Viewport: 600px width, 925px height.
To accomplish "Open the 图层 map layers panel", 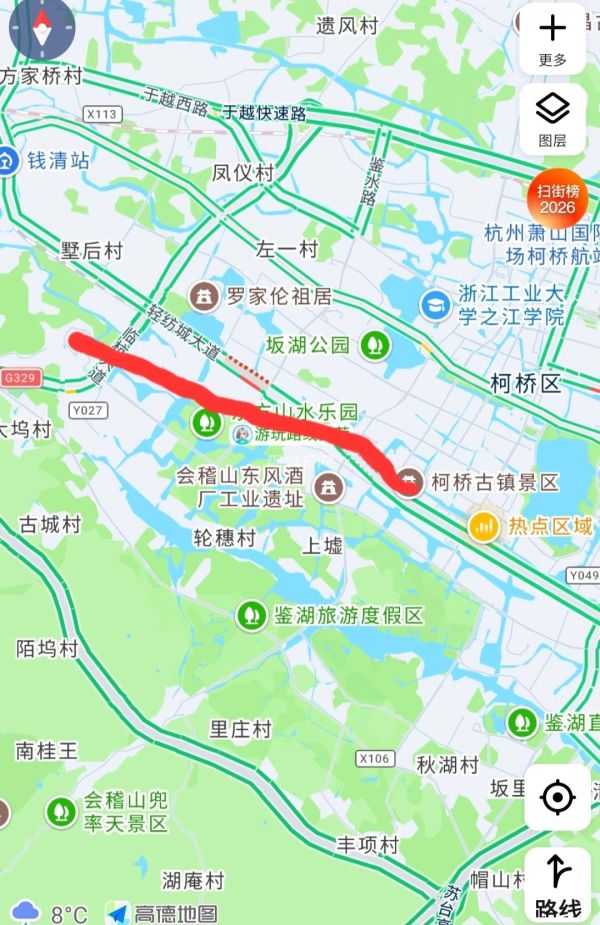I will click(x=552, y=118).
